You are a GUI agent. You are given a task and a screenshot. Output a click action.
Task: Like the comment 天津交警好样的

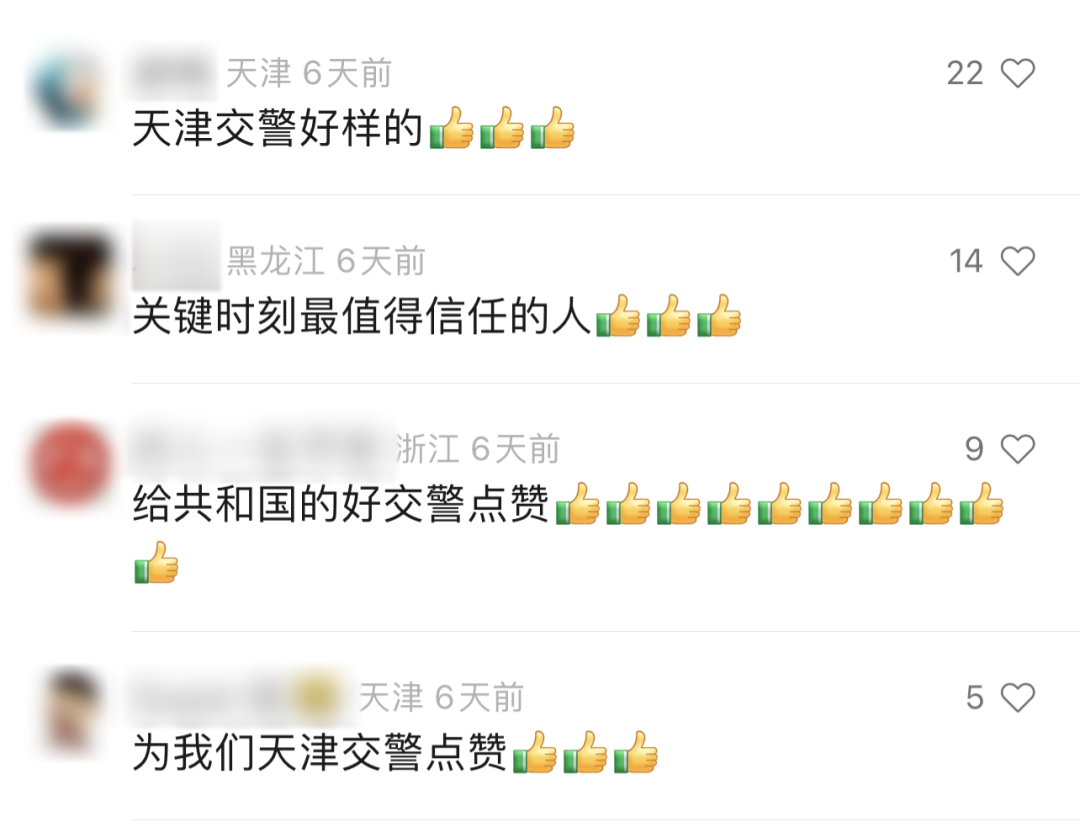tap(1017, 73)
